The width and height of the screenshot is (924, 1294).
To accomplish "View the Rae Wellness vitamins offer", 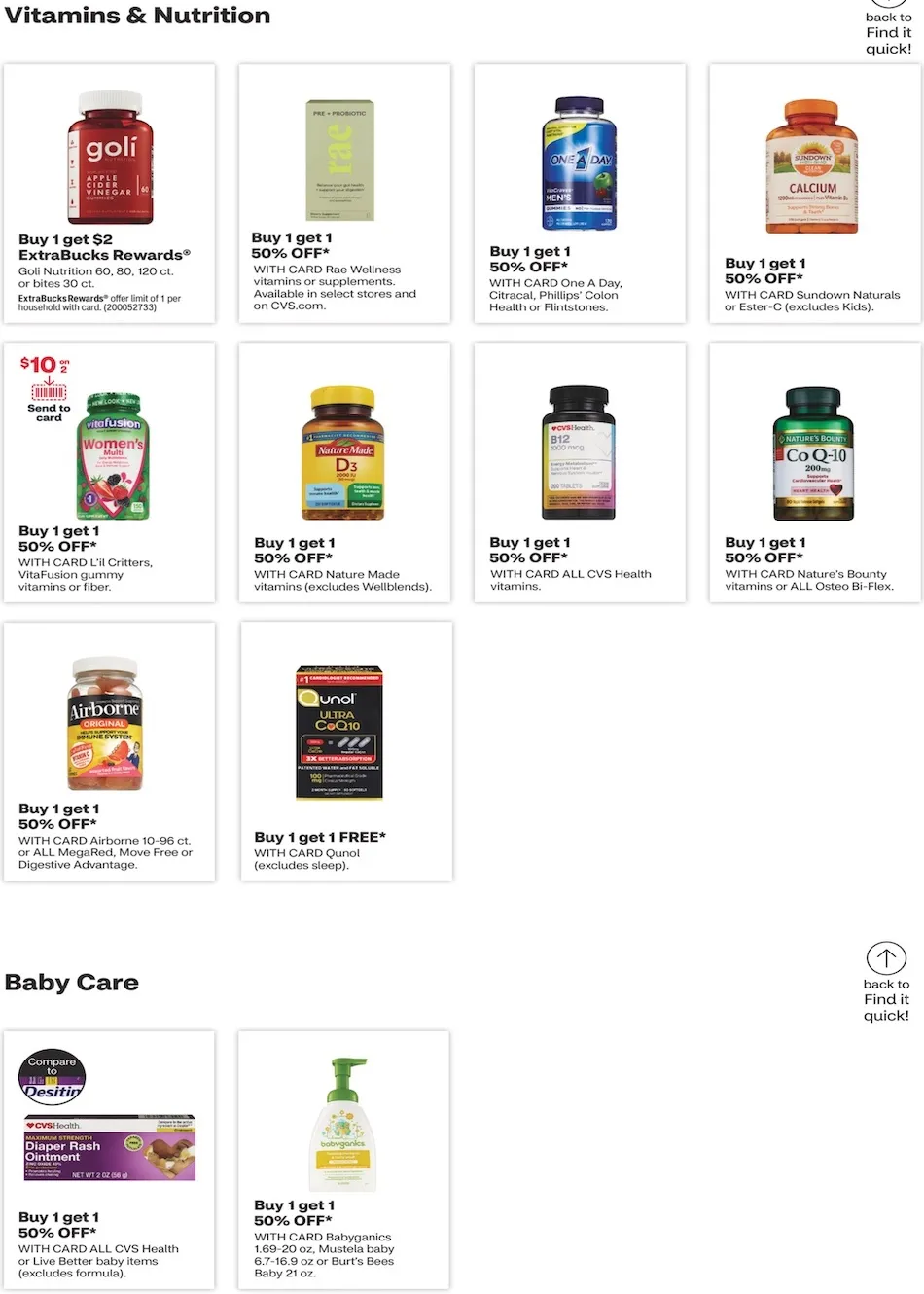I will coord(344,194).
